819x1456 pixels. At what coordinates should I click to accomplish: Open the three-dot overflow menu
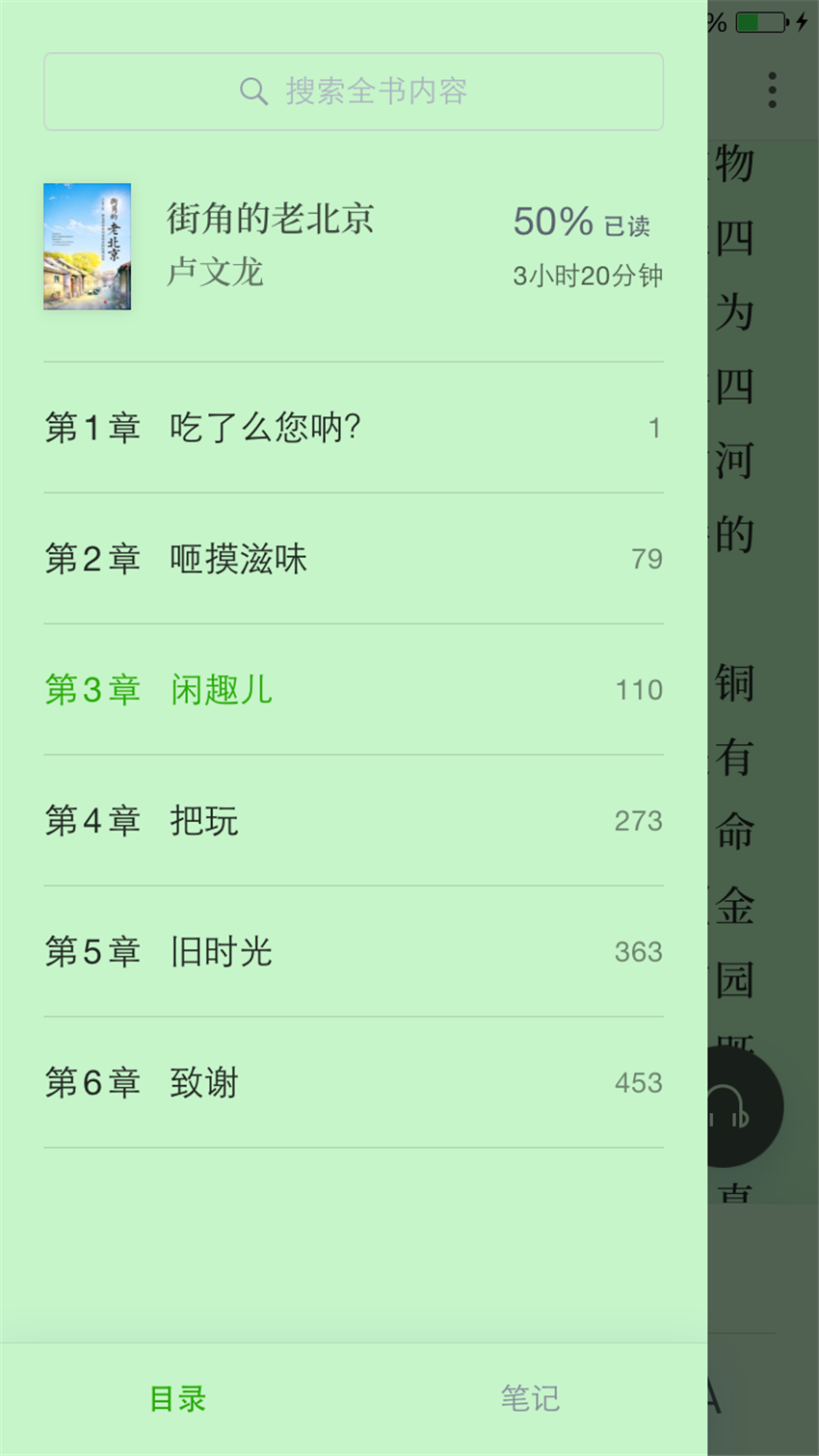pos(772,91)
